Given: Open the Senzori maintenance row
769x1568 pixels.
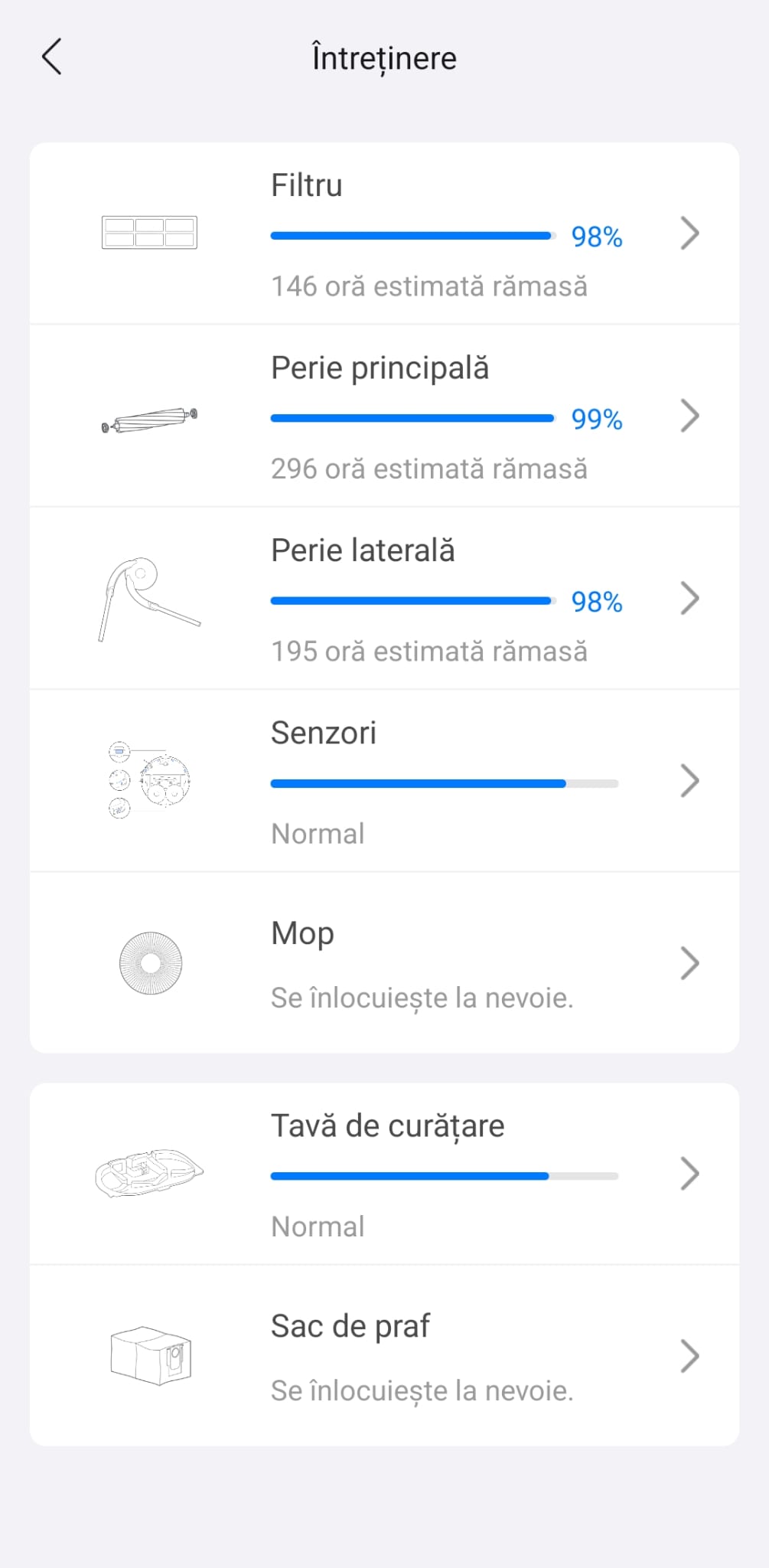Looking at the screenshot, I should [384, 780].
